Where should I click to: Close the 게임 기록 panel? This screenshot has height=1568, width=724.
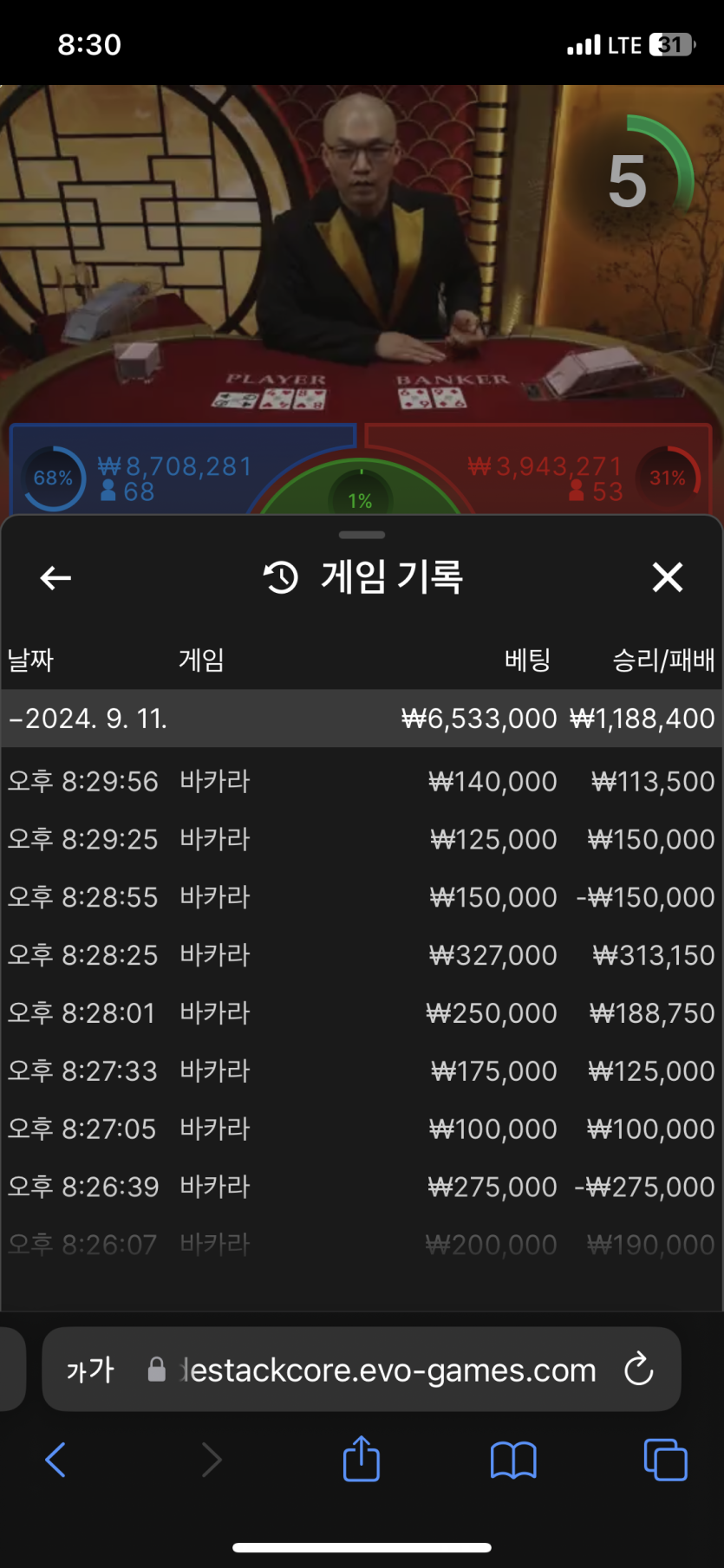(667, 577)
